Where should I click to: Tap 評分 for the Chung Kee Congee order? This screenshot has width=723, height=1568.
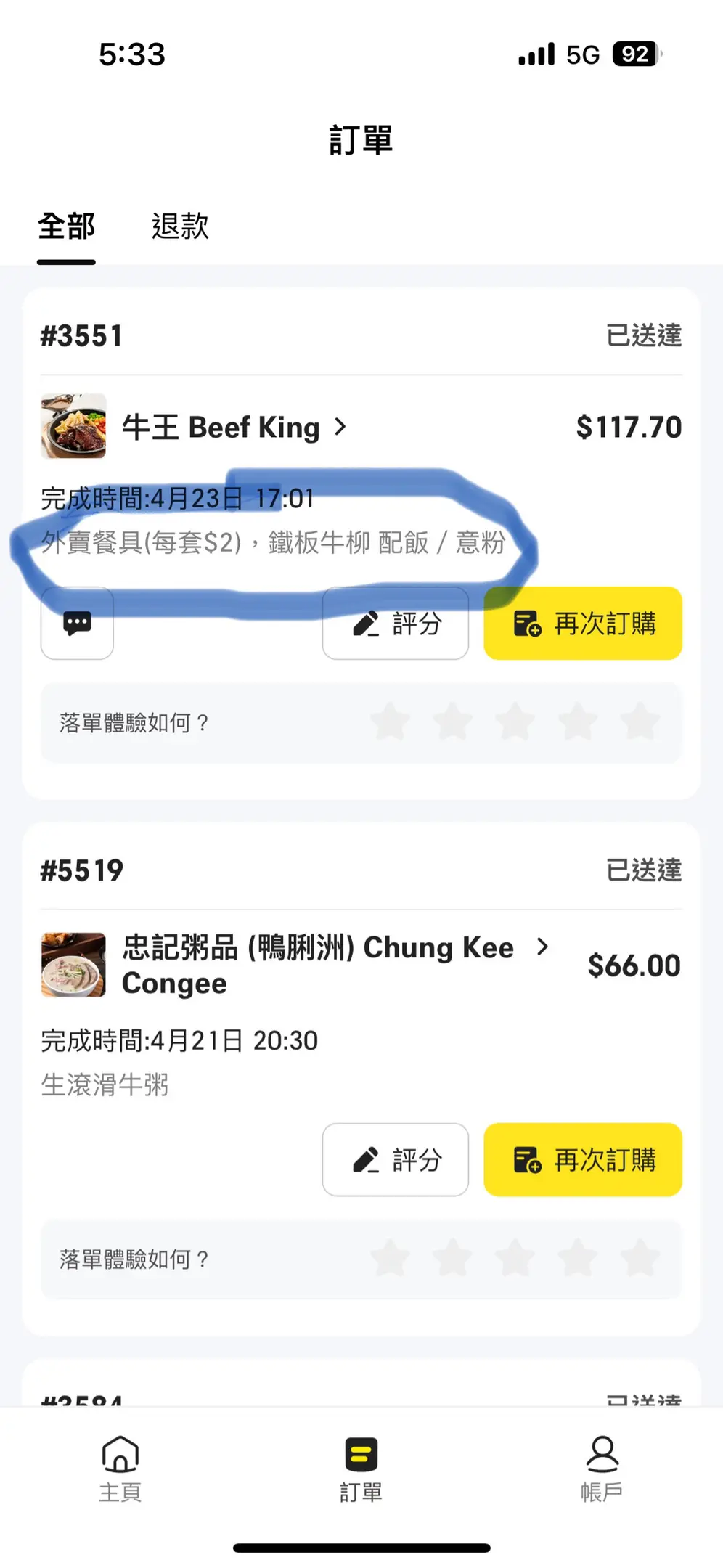pyautogui.click(x=396, y=1159)
